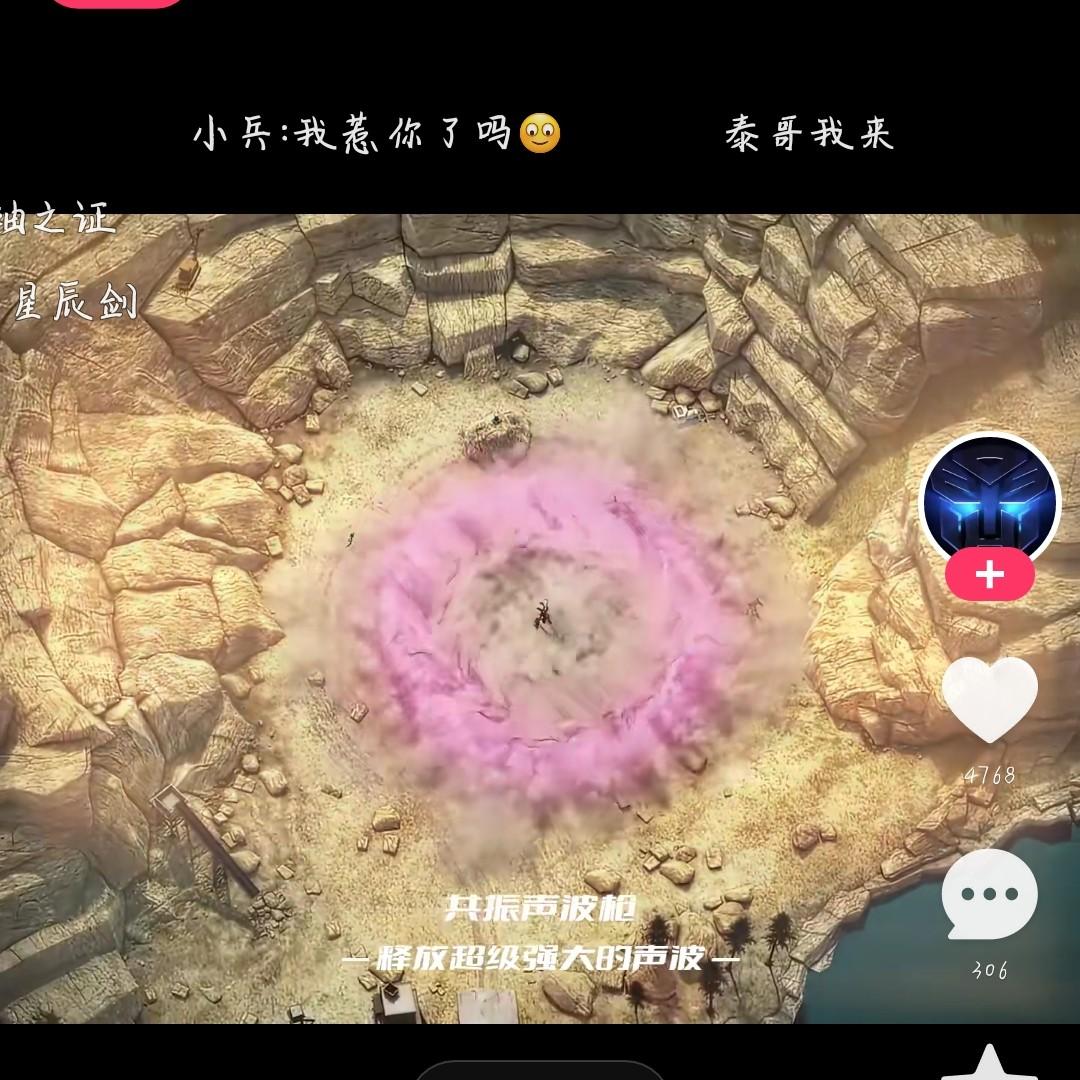The width and height of the screenshot is (1080, 1080).
Task: Pause the playing game video
Action: tap(540, 618)
